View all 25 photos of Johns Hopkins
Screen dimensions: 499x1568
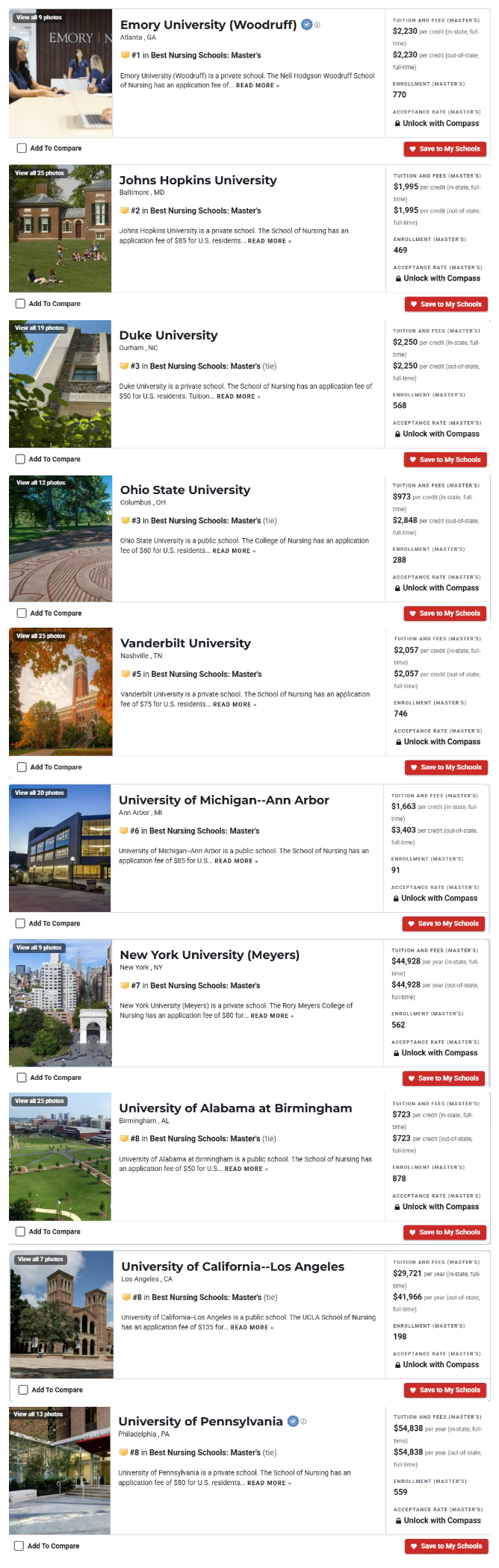pos(40,173)
